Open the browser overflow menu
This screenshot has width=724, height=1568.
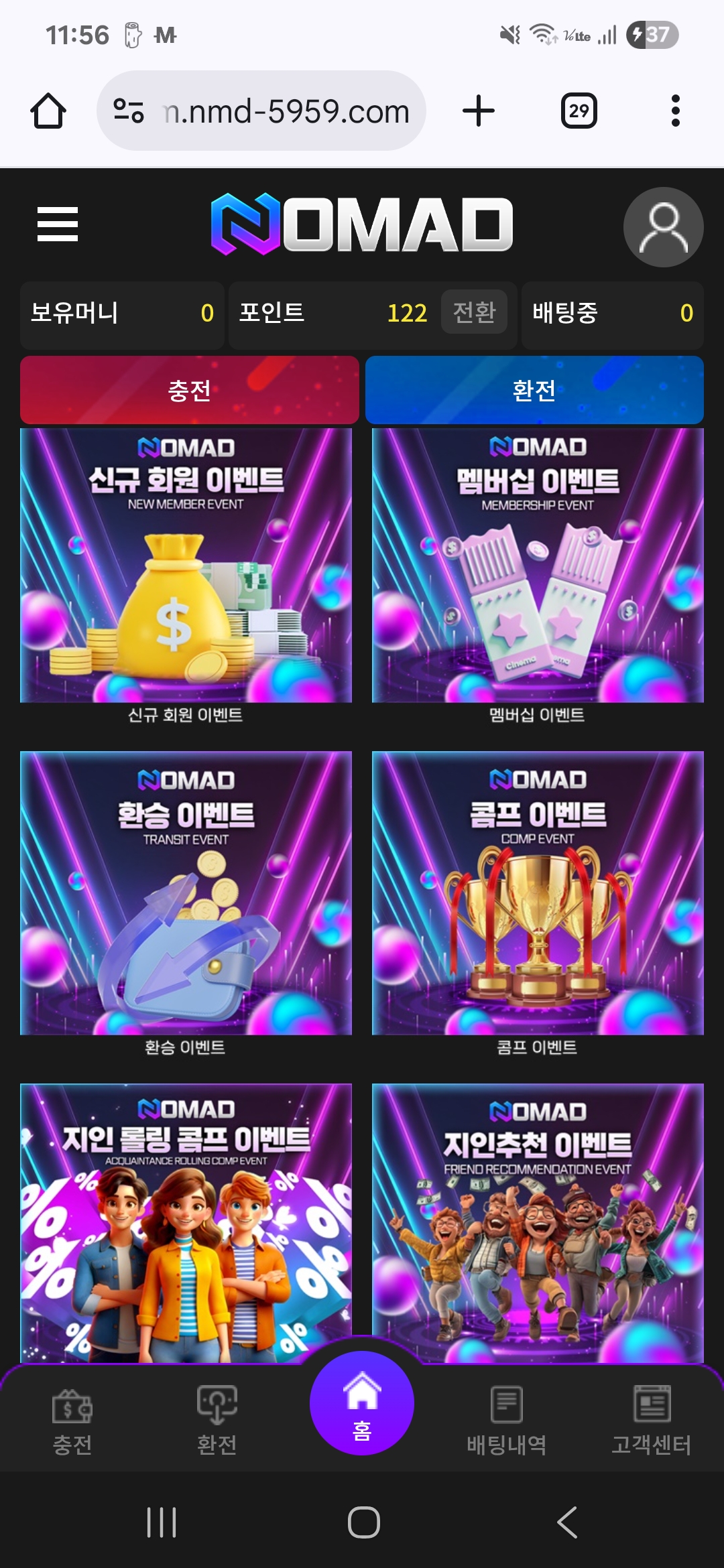[x=675, y=111]
